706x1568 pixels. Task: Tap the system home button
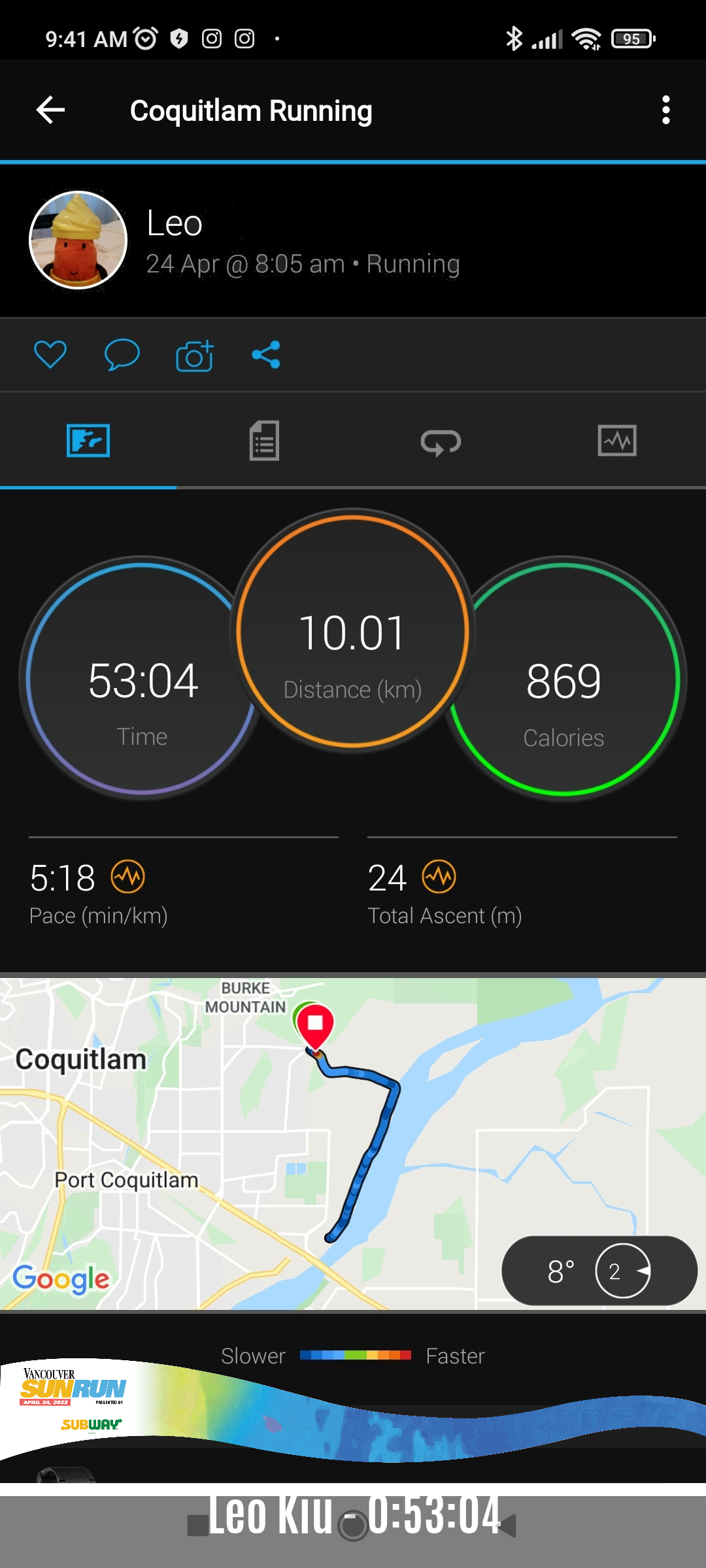(353, 1526)
